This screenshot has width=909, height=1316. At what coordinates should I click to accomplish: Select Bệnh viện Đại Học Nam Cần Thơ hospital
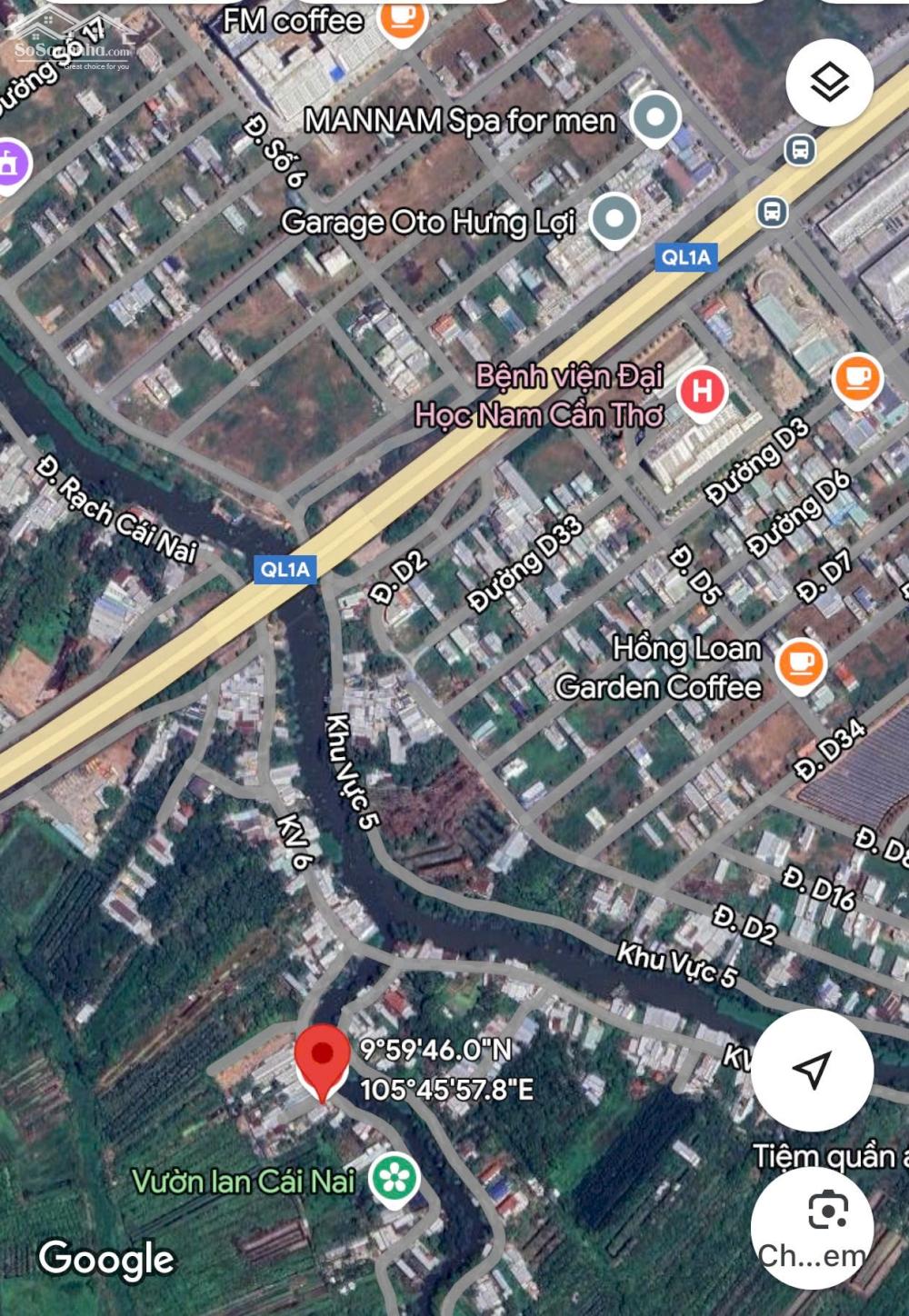702,393
